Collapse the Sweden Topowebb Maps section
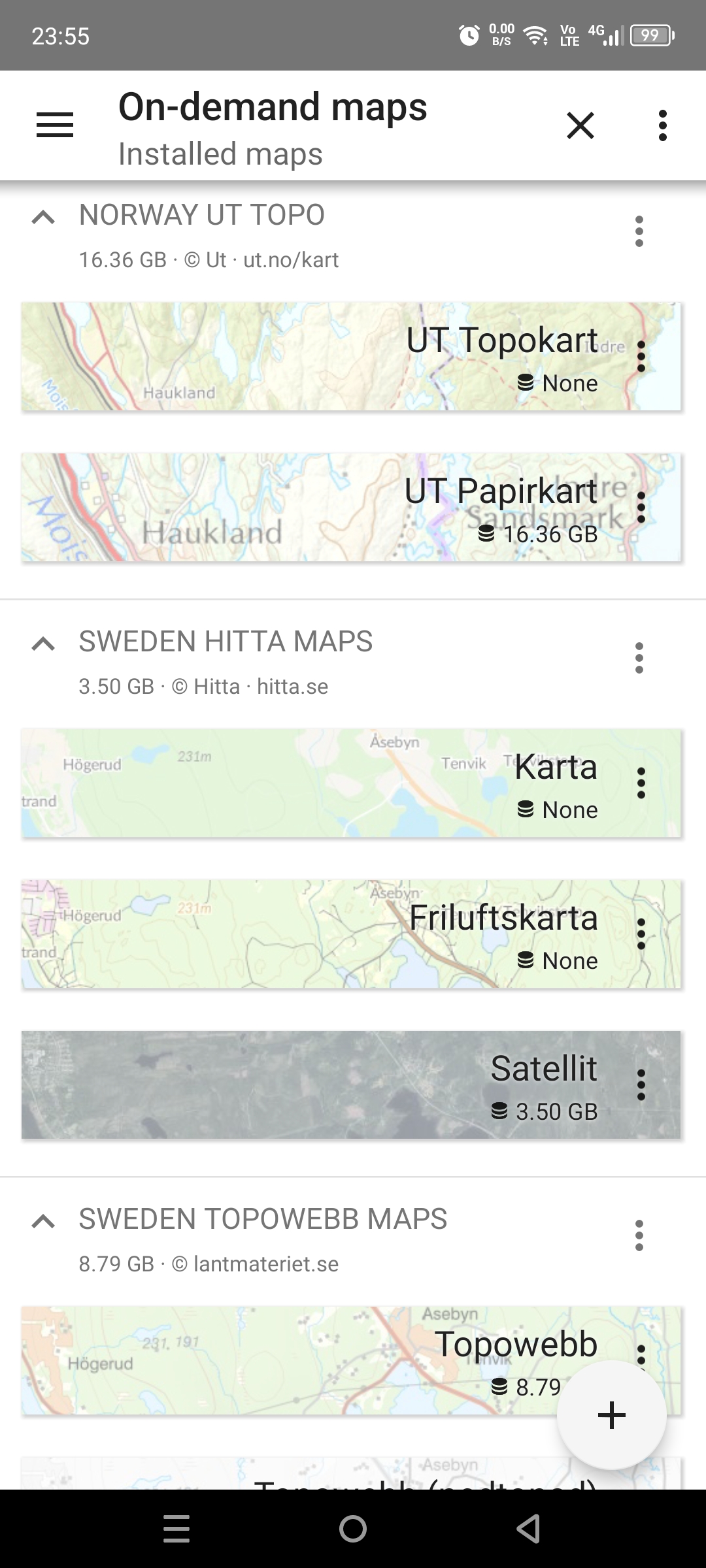706x1568 pixels. coord(43,1221)
